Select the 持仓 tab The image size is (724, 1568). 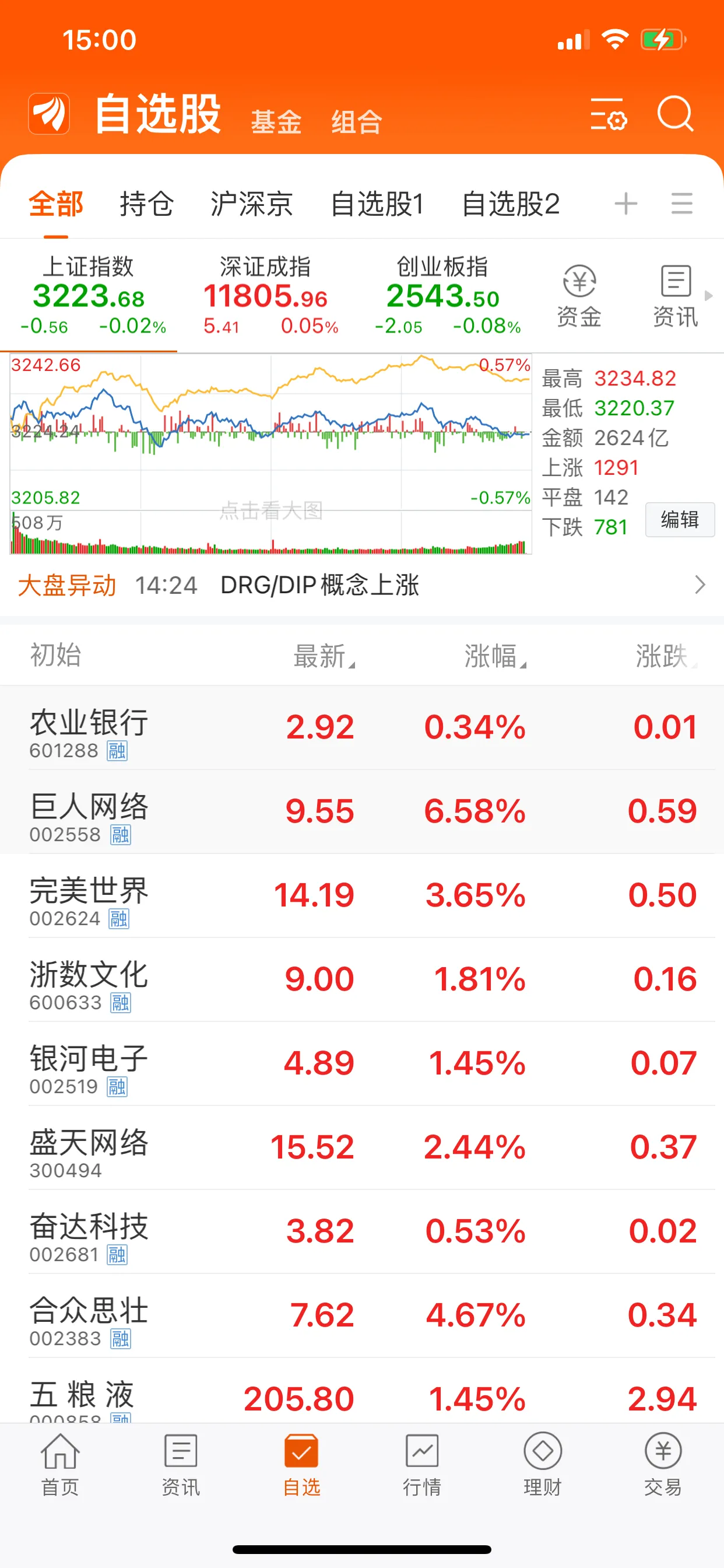(x=147, y=204)
